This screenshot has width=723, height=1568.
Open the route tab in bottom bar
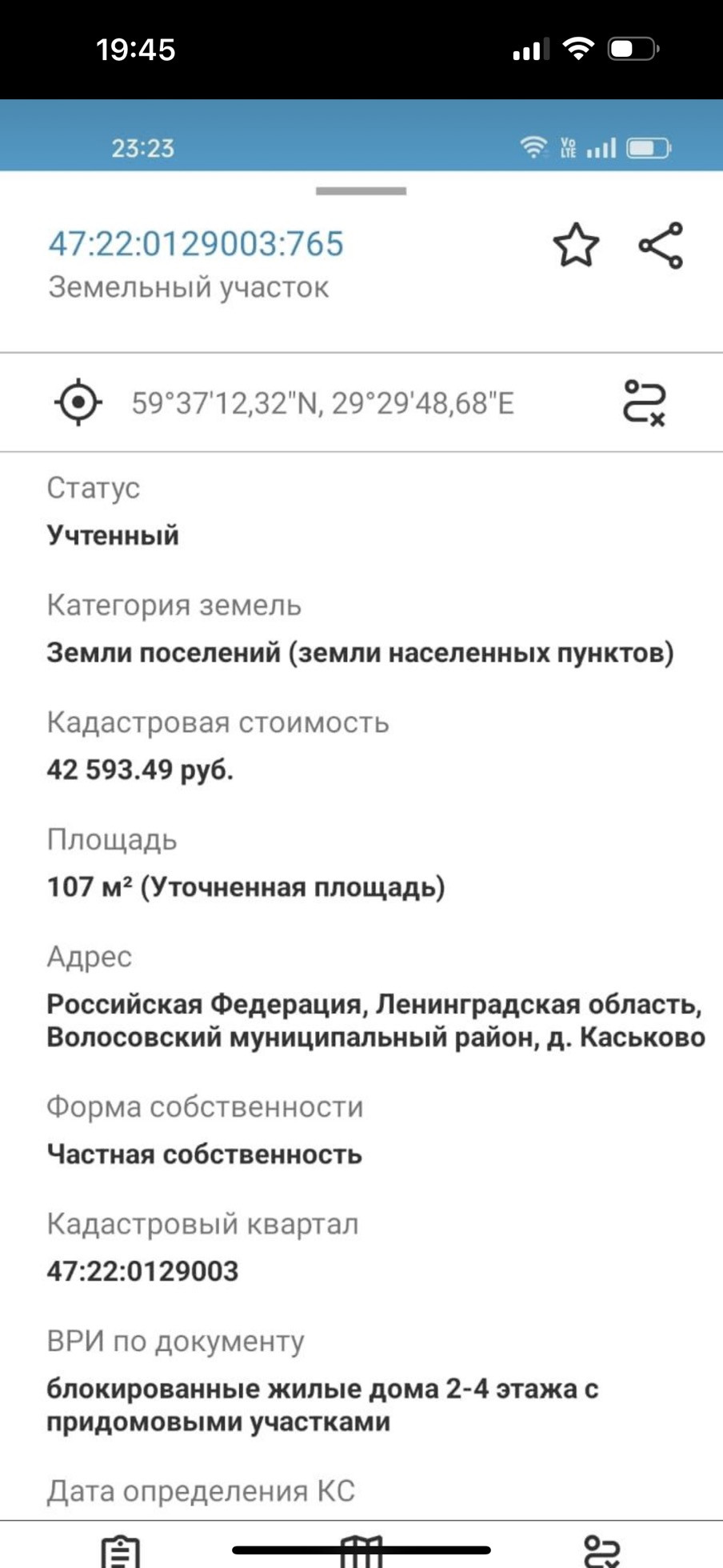(x=601, y=1550)
